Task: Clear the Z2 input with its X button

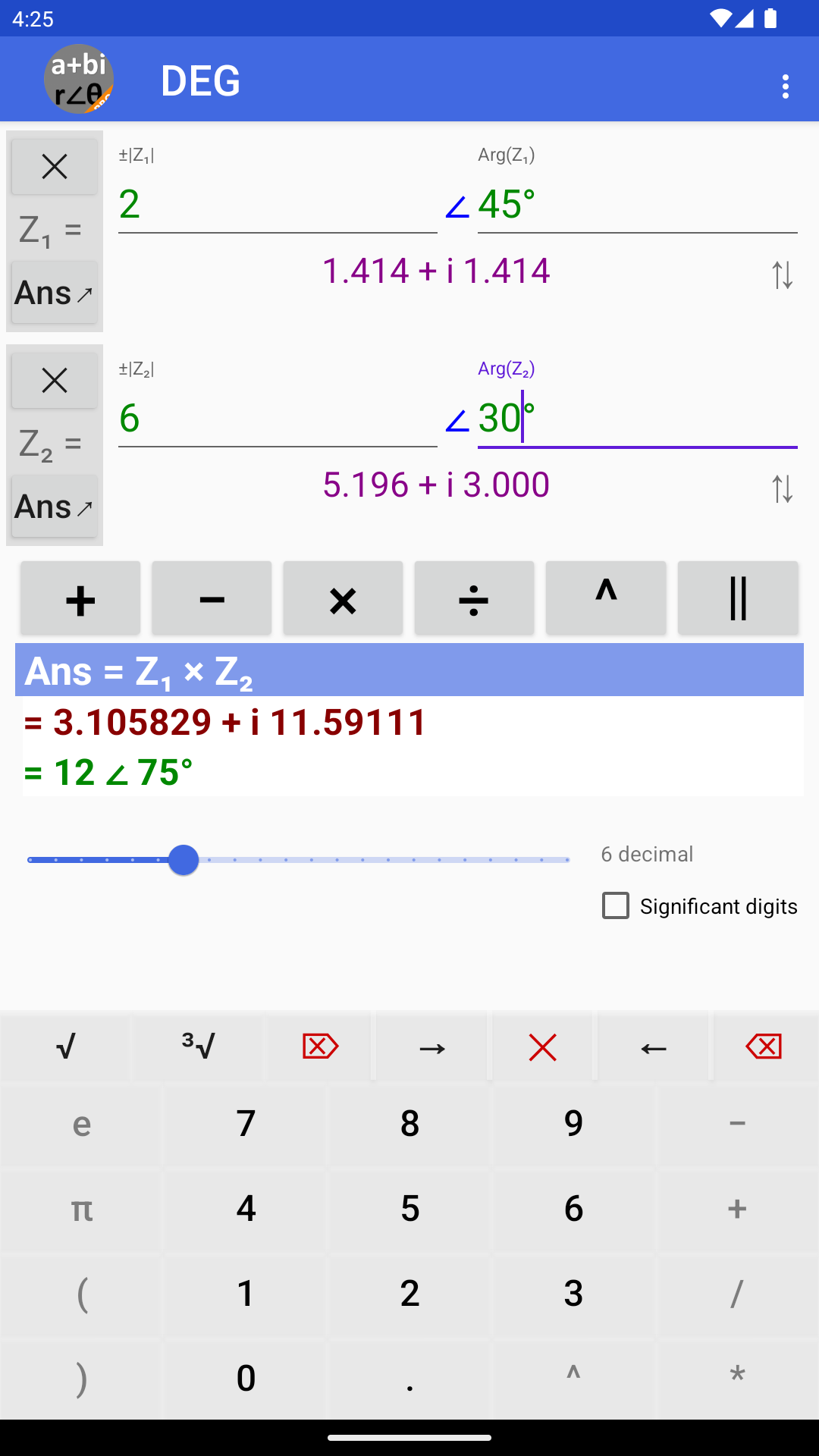Action: [x=54, y=380]
